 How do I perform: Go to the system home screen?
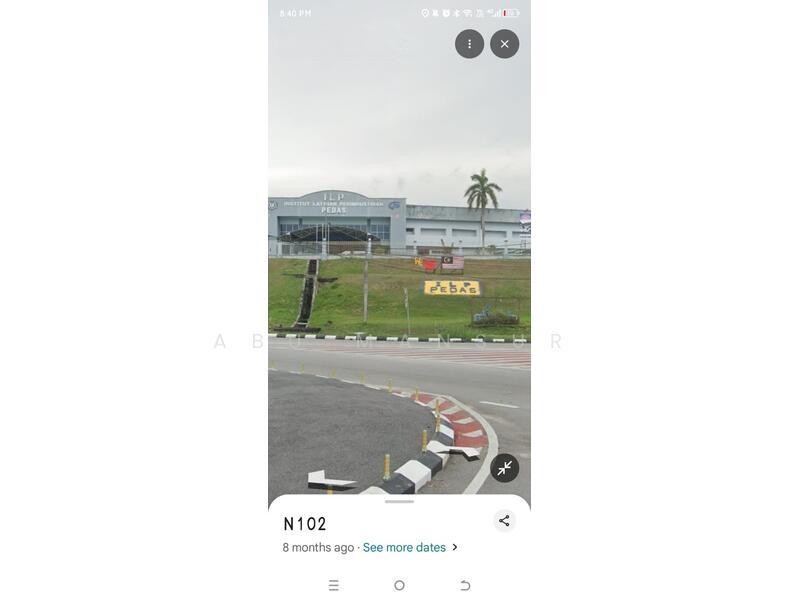[399, 585]
